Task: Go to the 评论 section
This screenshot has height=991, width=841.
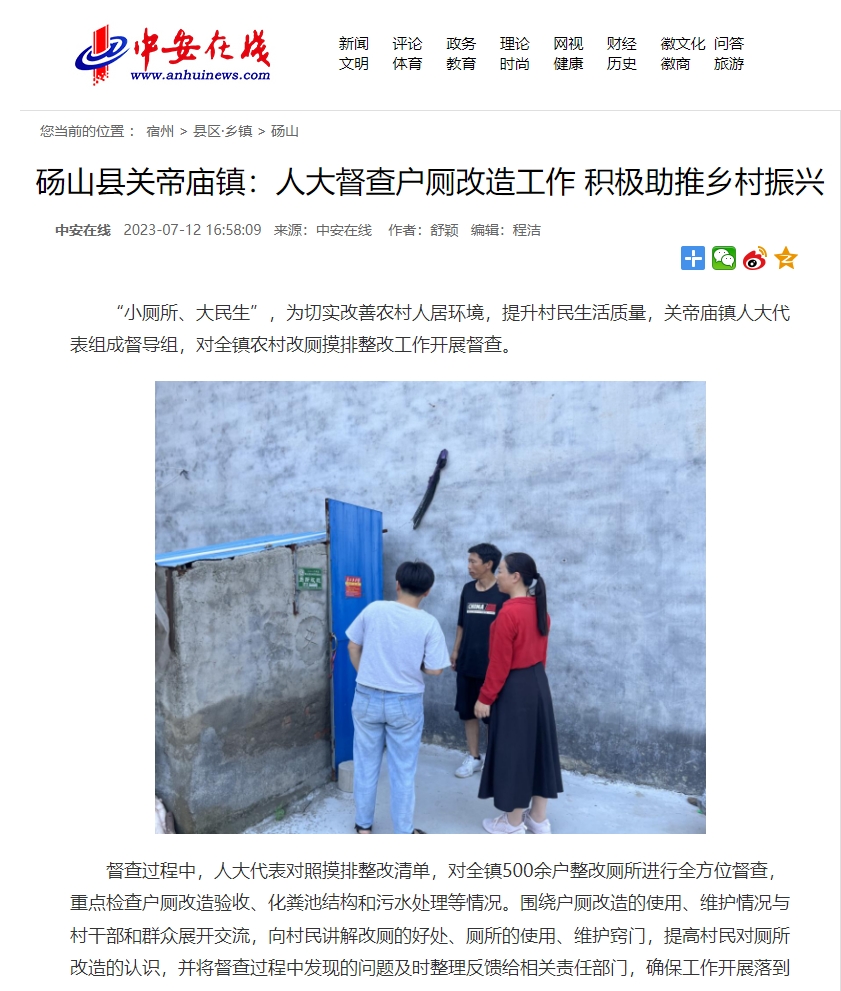Action: [x=407, y=44]
